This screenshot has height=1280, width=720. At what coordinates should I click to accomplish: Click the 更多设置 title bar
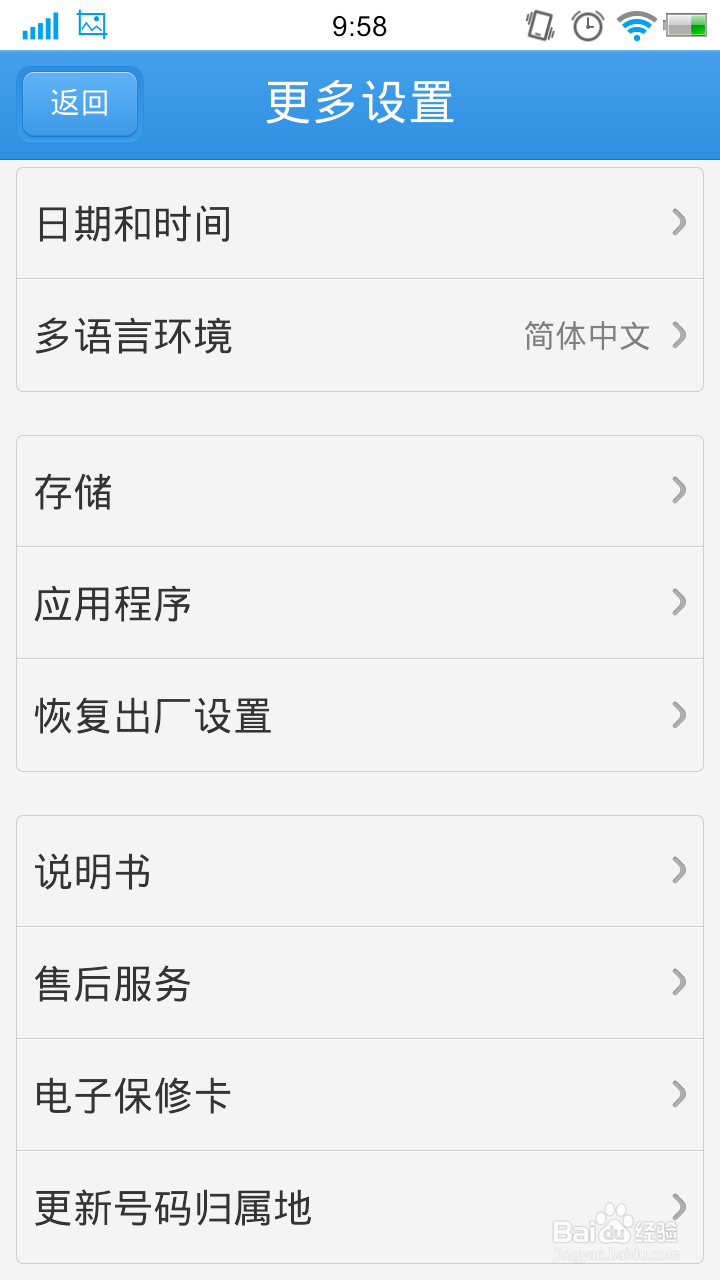click(359, 103)
